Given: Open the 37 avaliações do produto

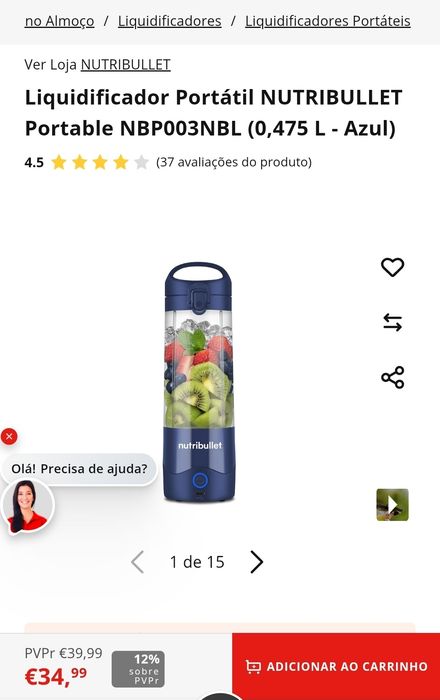Looking at the screenshot, I should coord(234,162).
